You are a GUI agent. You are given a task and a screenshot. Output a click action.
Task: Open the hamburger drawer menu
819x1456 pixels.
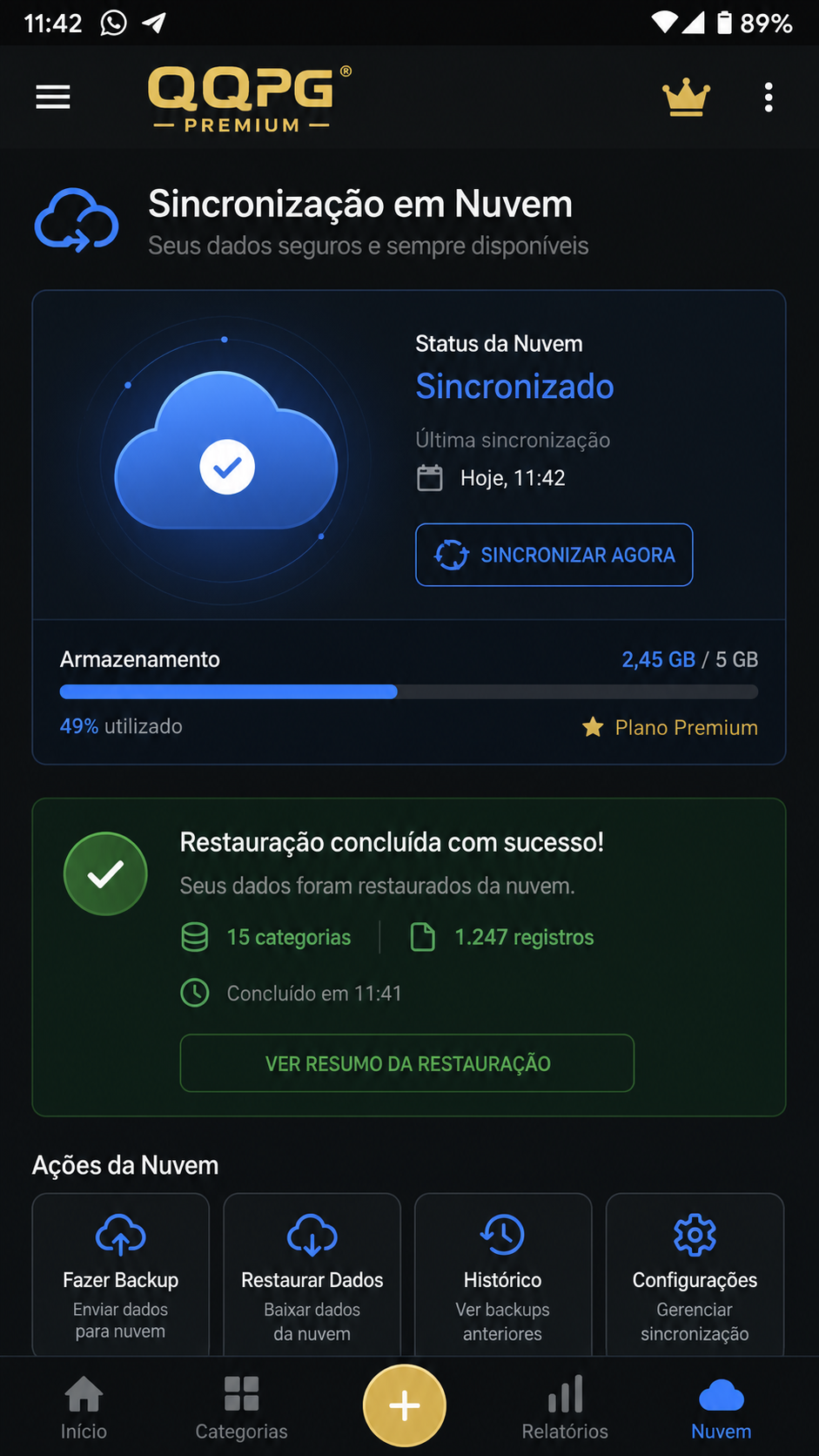[x=53, y=97]
